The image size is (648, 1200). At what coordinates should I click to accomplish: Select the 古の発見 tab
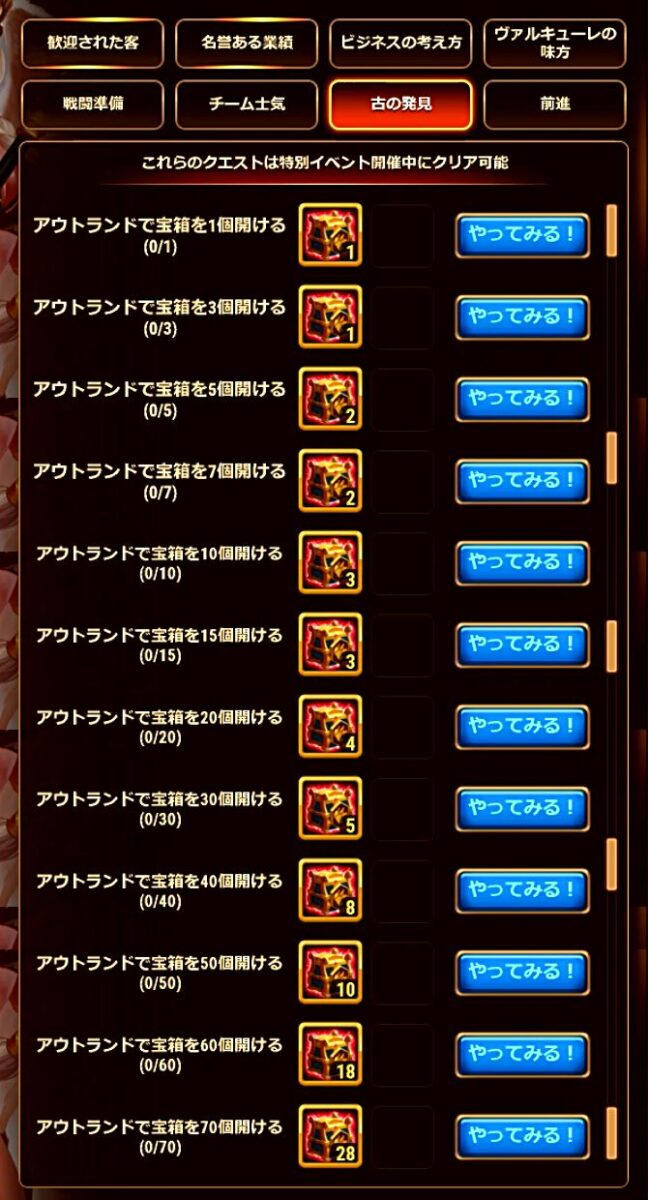[400, 104]
